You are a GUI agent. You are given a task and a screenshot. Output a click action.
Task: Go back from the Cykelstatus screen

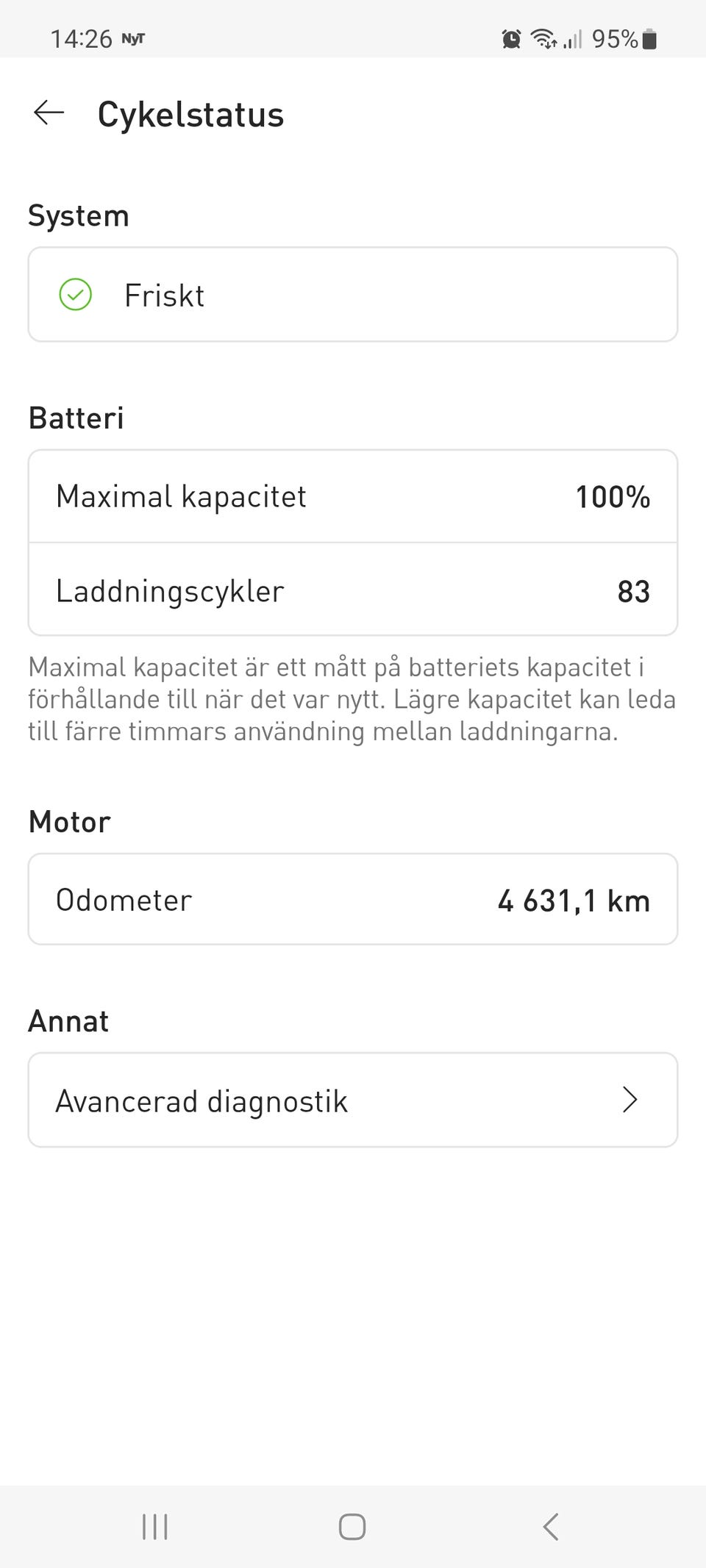(x=49, y=113)
